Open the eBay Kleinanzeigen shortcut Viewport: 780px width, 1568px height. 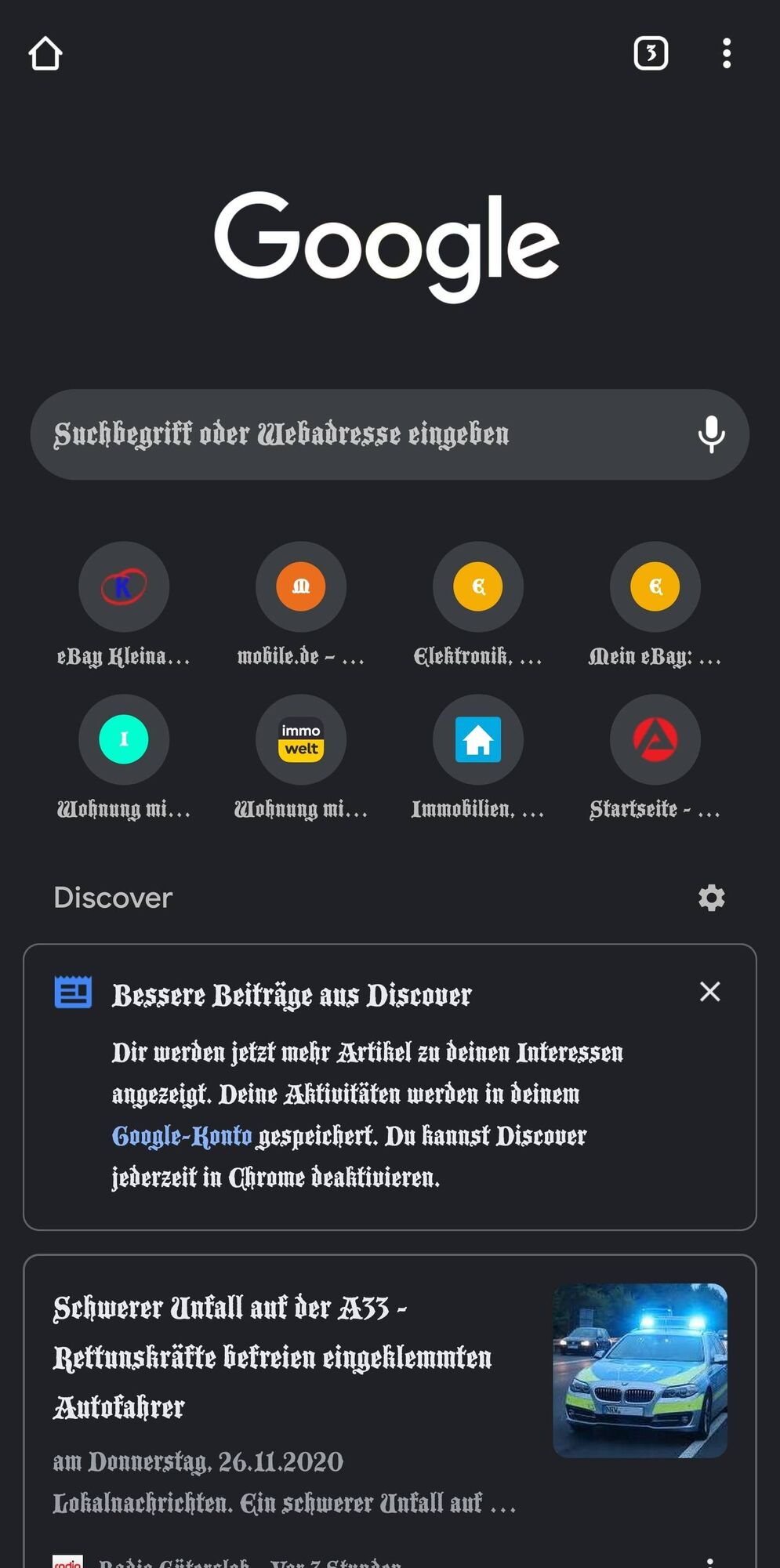124,587
